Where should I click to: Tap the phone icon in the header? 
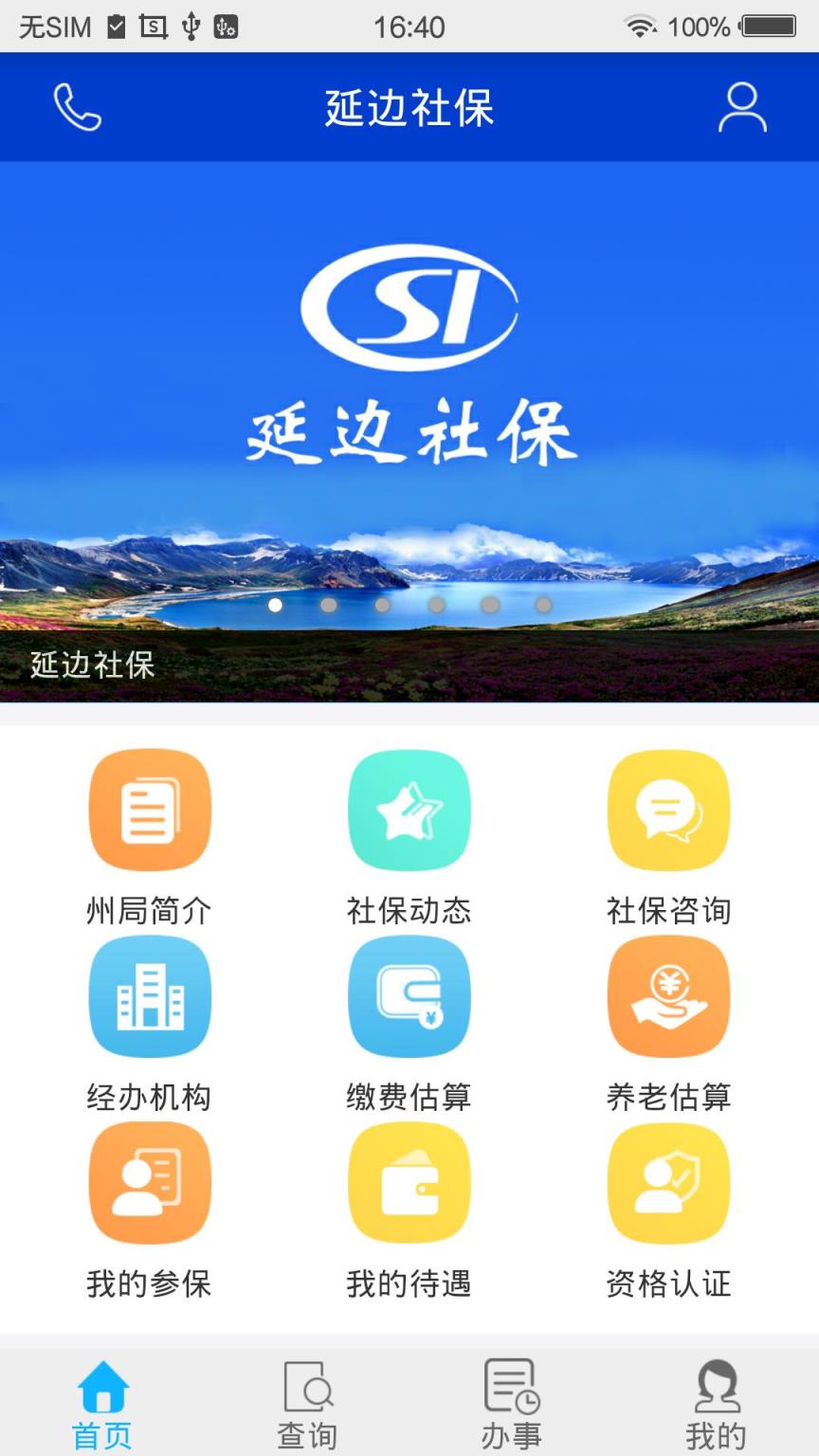76,106
